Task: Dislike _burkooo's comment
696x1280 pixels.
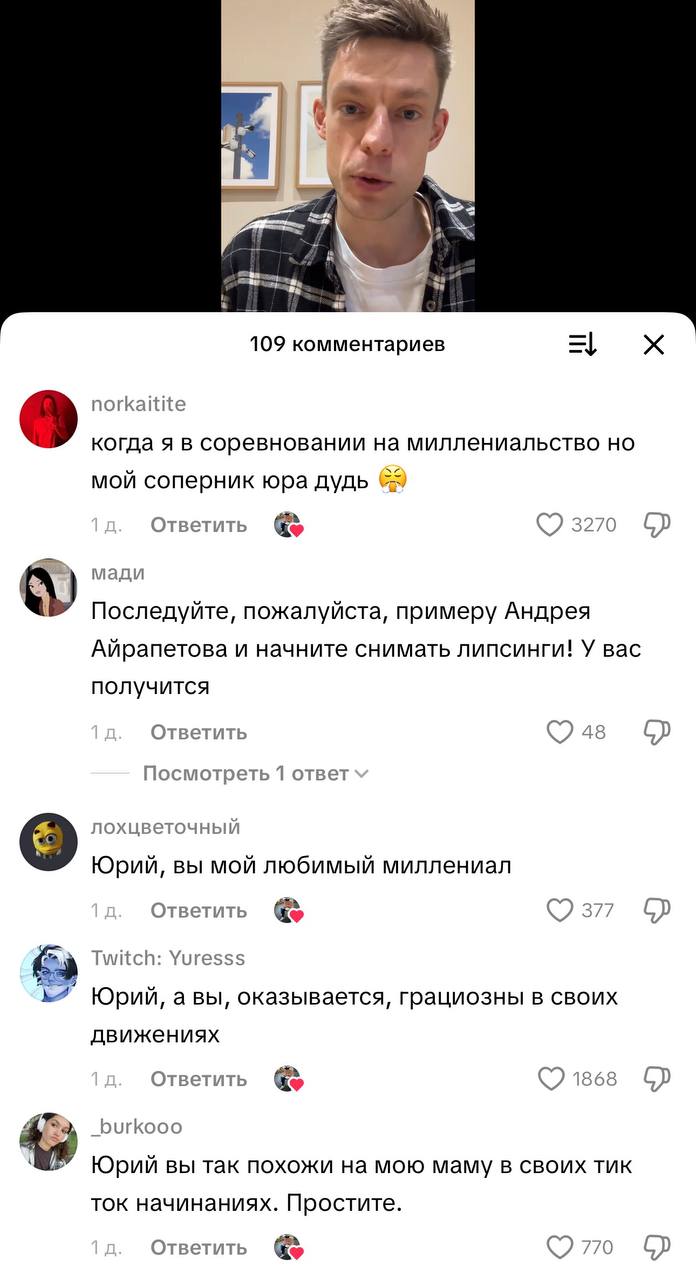Action: click(x=656, y=1247)
